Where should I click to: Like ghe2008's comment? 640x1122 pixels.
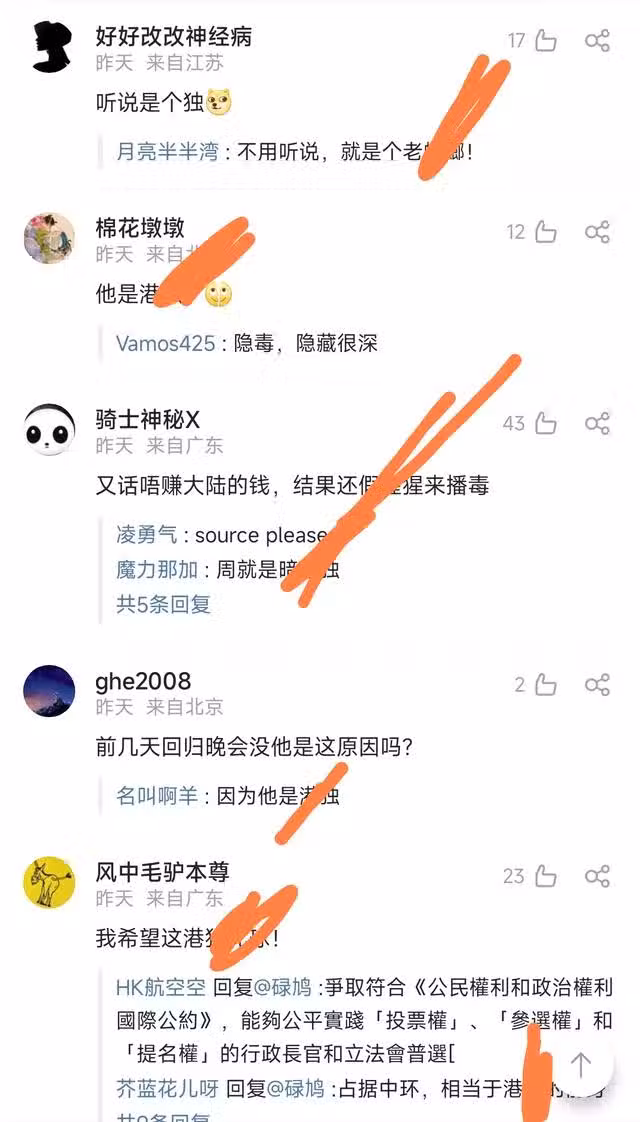click(545, 685)
